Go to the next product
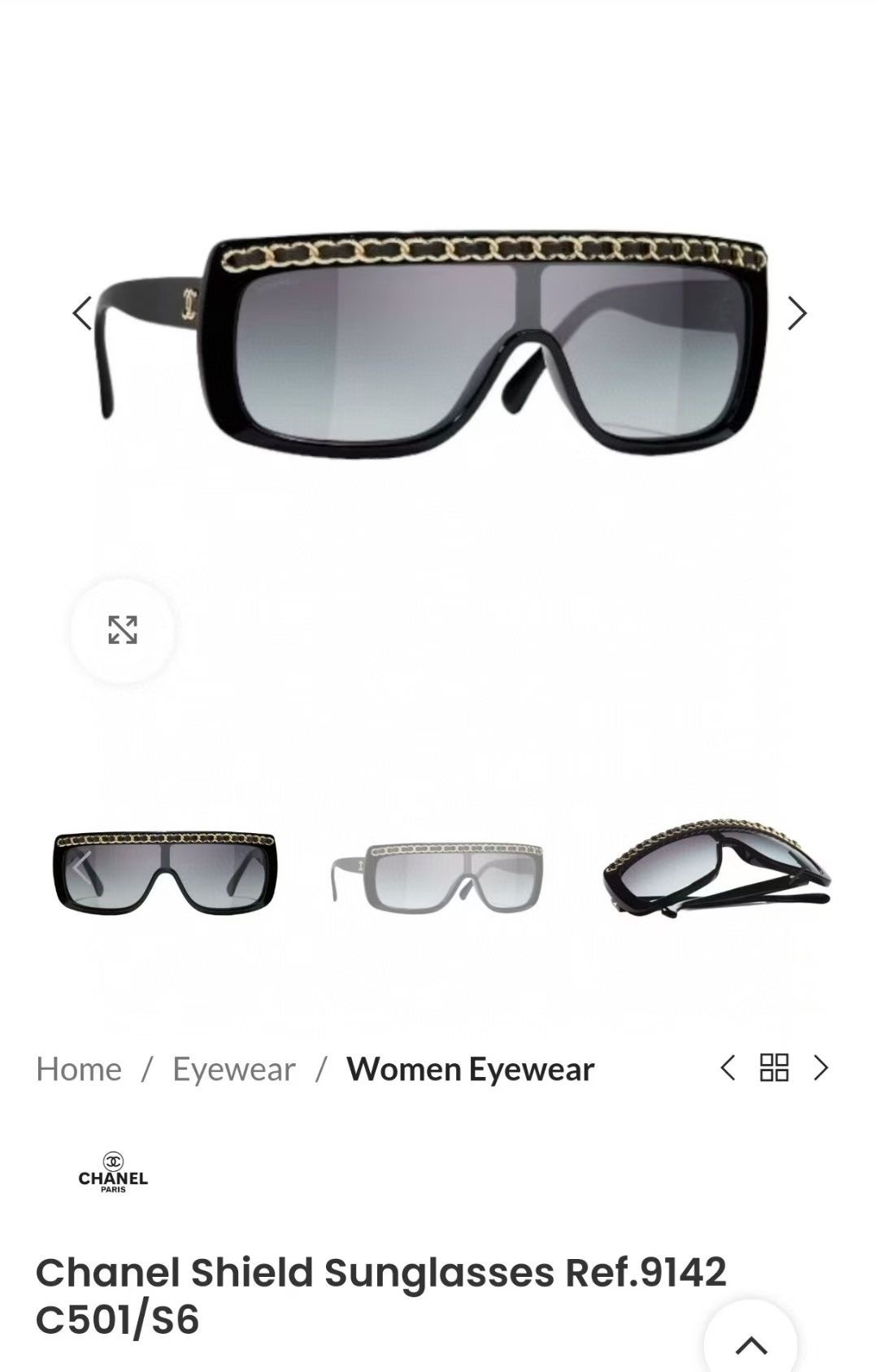This screenshot has height=1372, width=878. (x=821, y=1068)
